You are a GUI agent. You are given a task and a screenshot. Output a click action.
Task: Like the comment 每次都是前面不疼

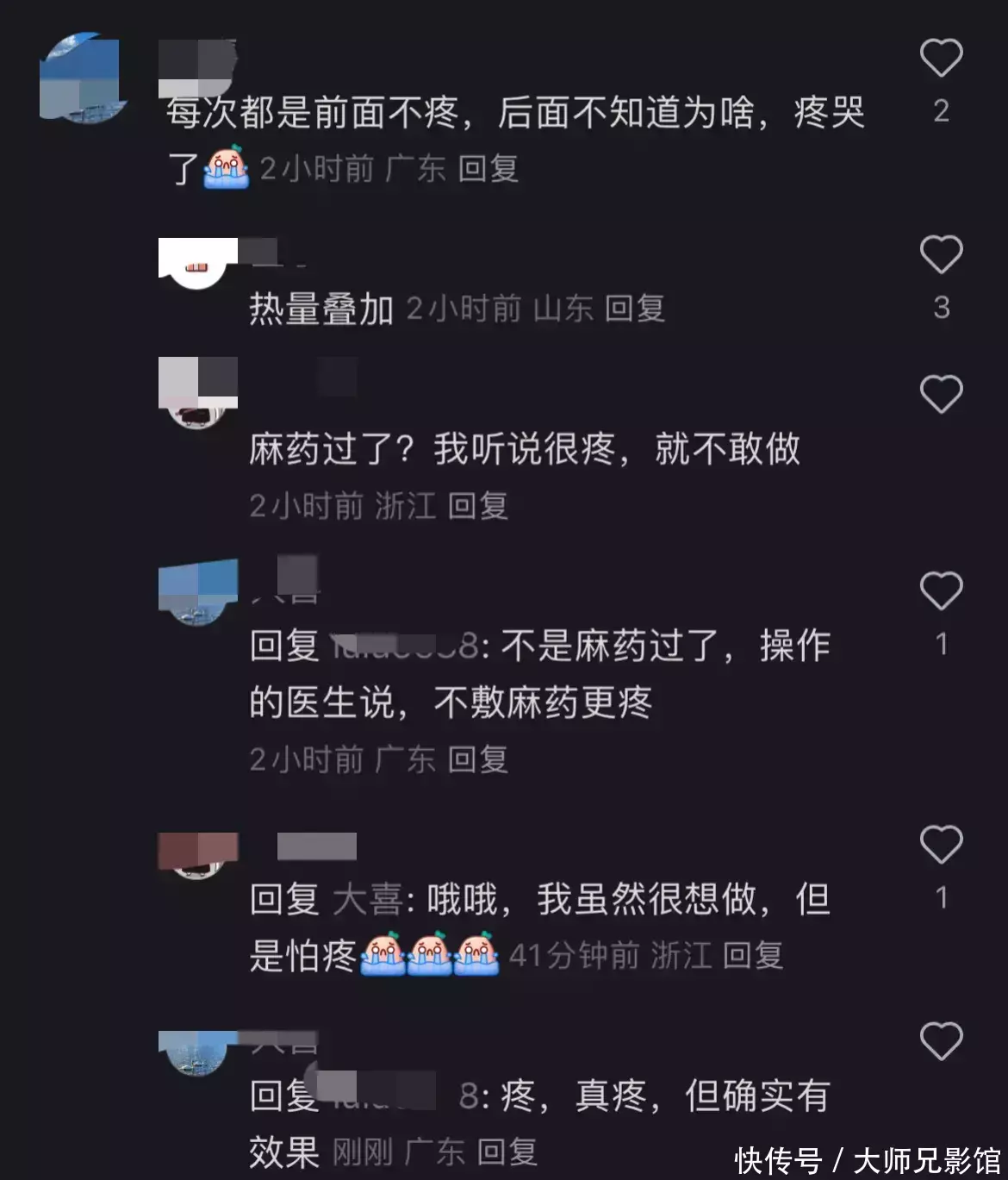(x=941, y=59)
